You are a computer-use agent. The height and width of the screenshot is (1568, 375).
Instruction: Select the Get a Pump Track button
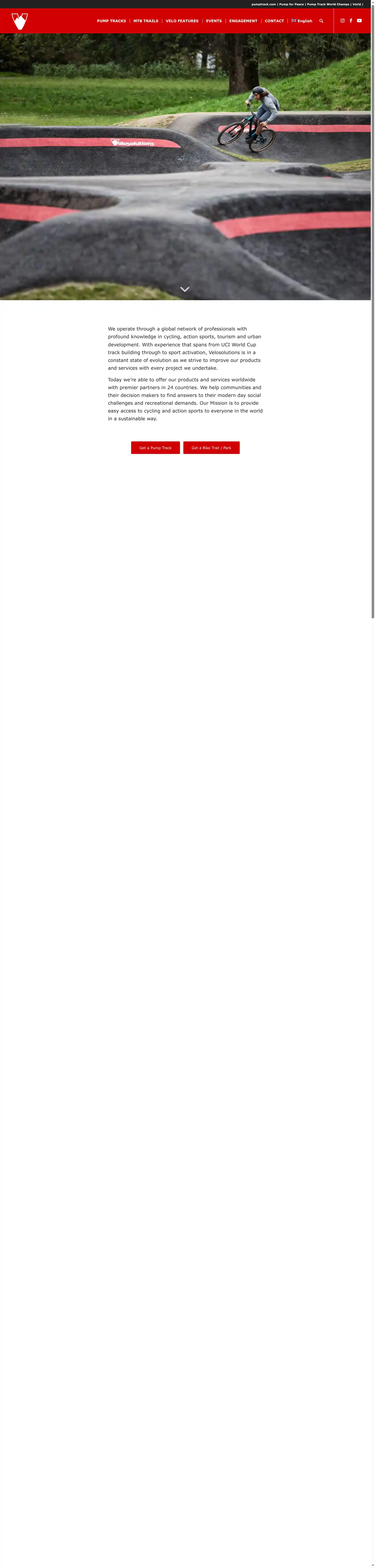[x=155, y=448]
